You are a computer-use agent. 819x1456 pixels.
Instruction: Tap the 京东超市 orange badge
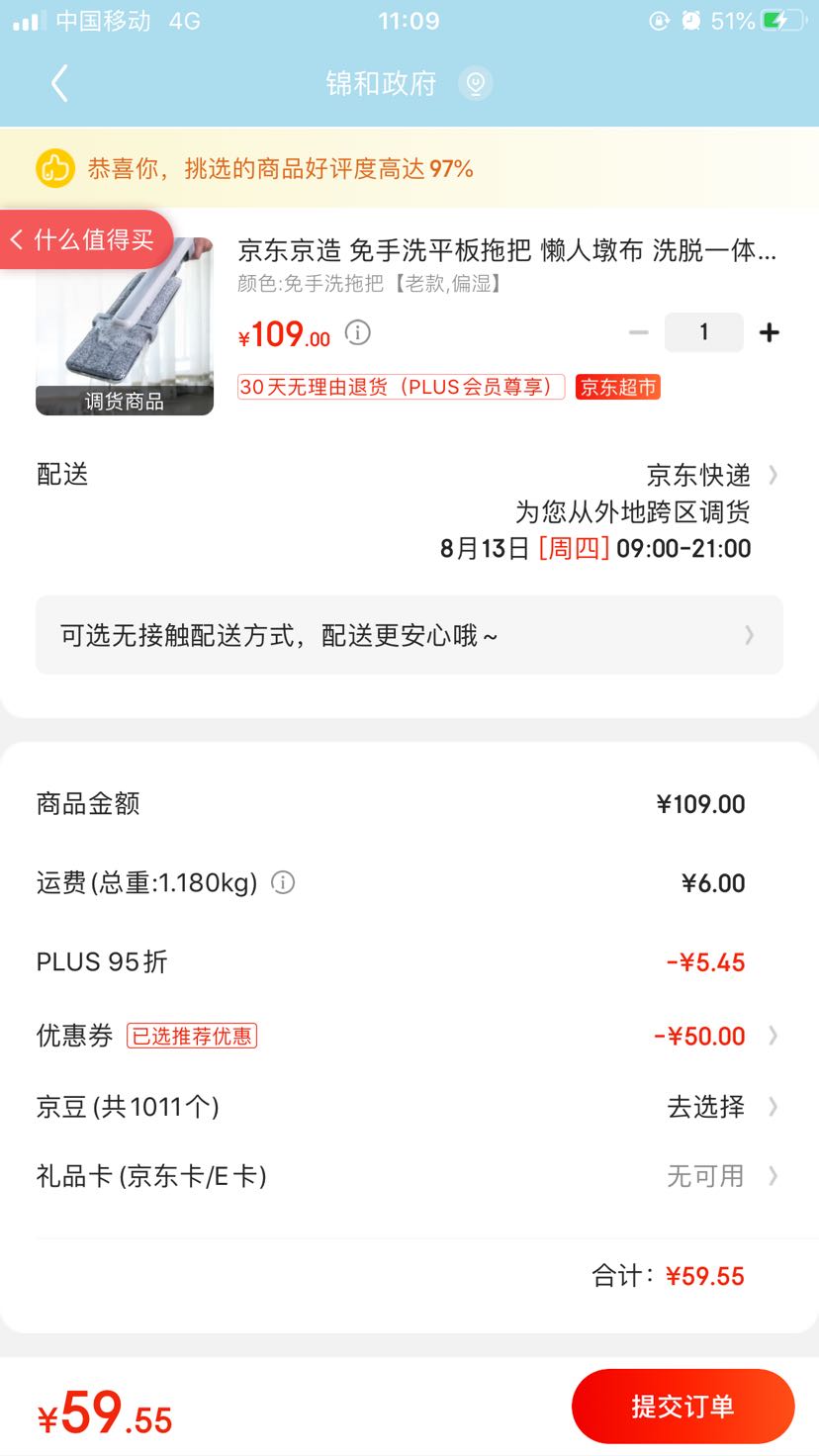[617, 387]
